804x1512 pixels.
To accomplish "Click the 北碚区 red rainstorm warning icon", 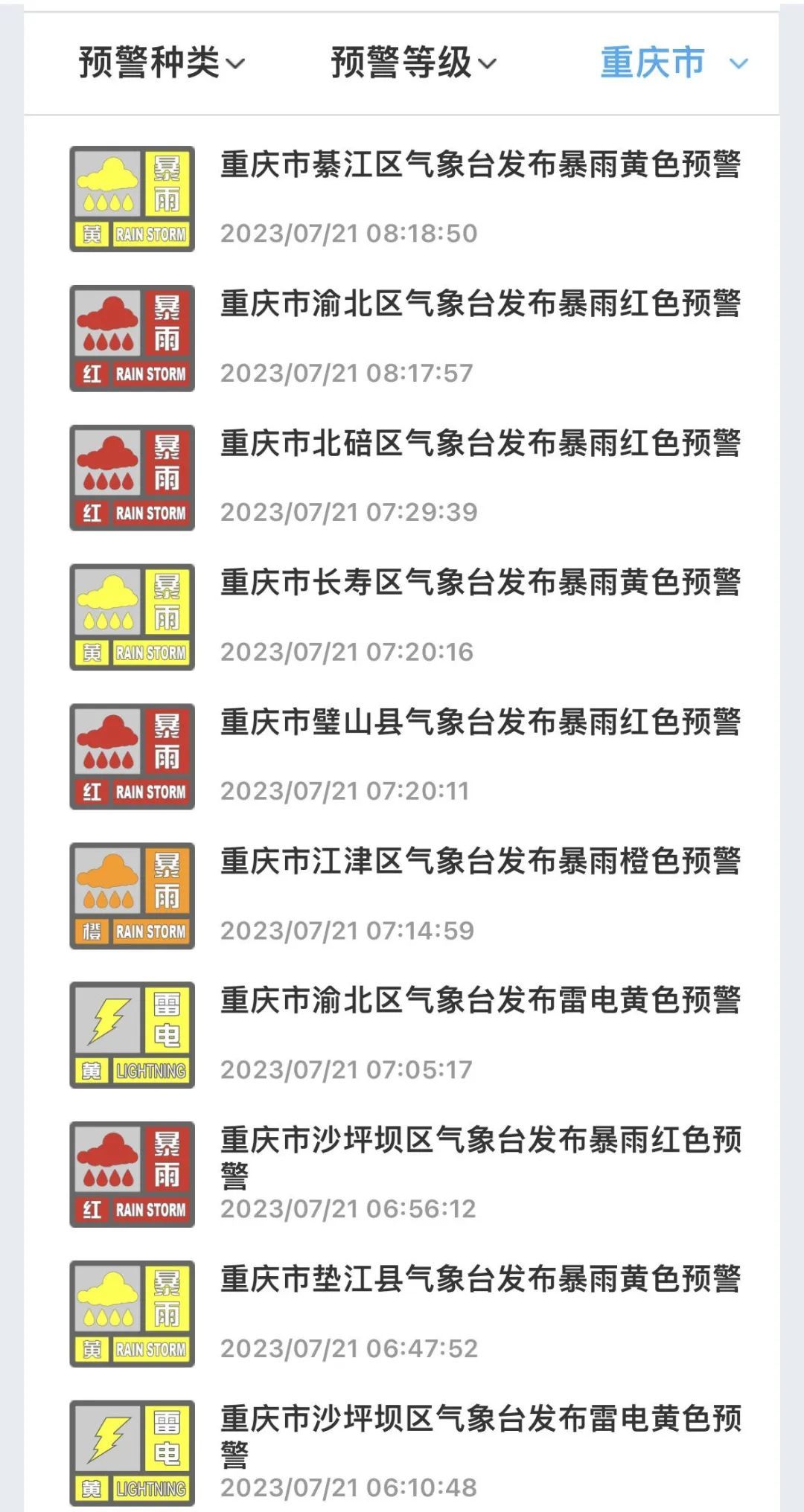I will [x=131, y=474].
